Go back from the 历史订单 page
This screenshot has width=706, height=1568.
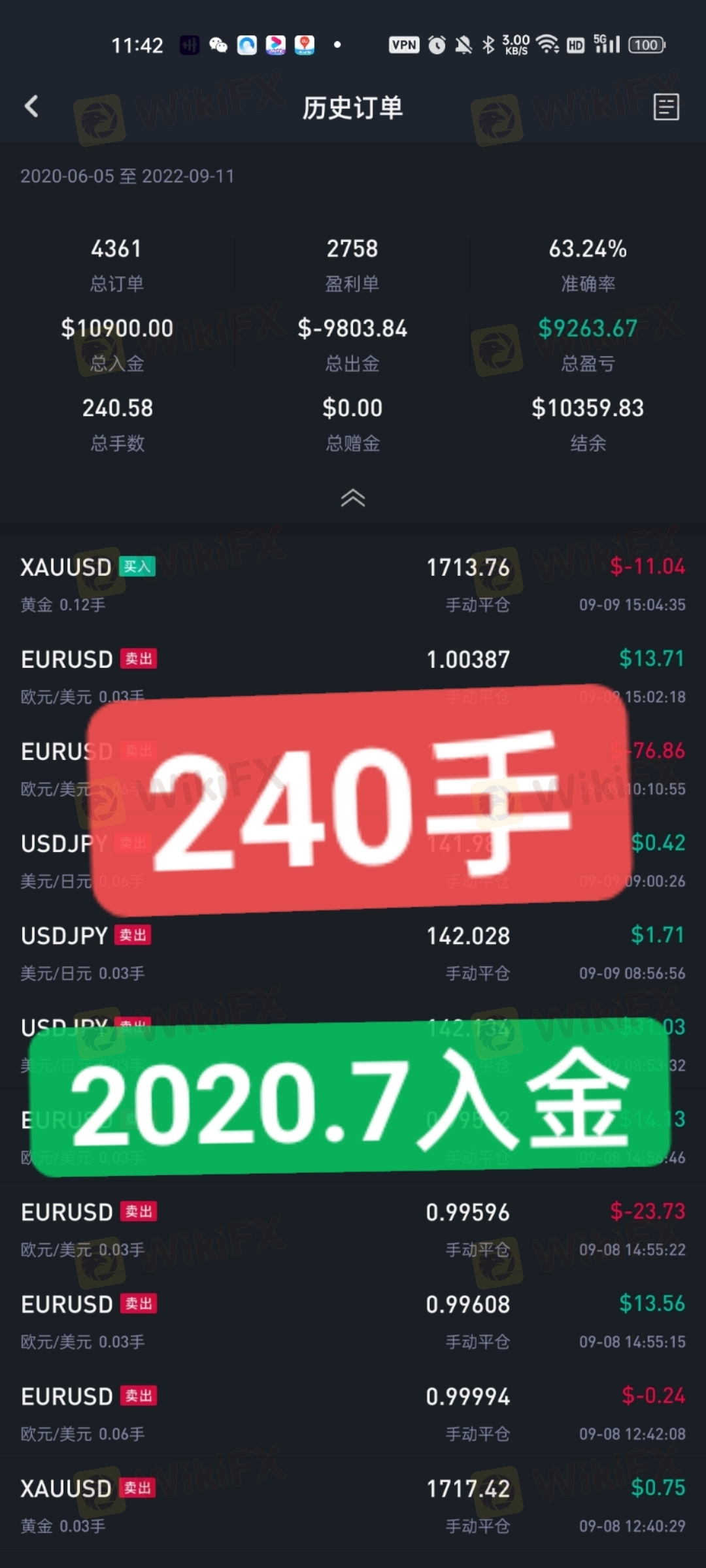[31, 106]
